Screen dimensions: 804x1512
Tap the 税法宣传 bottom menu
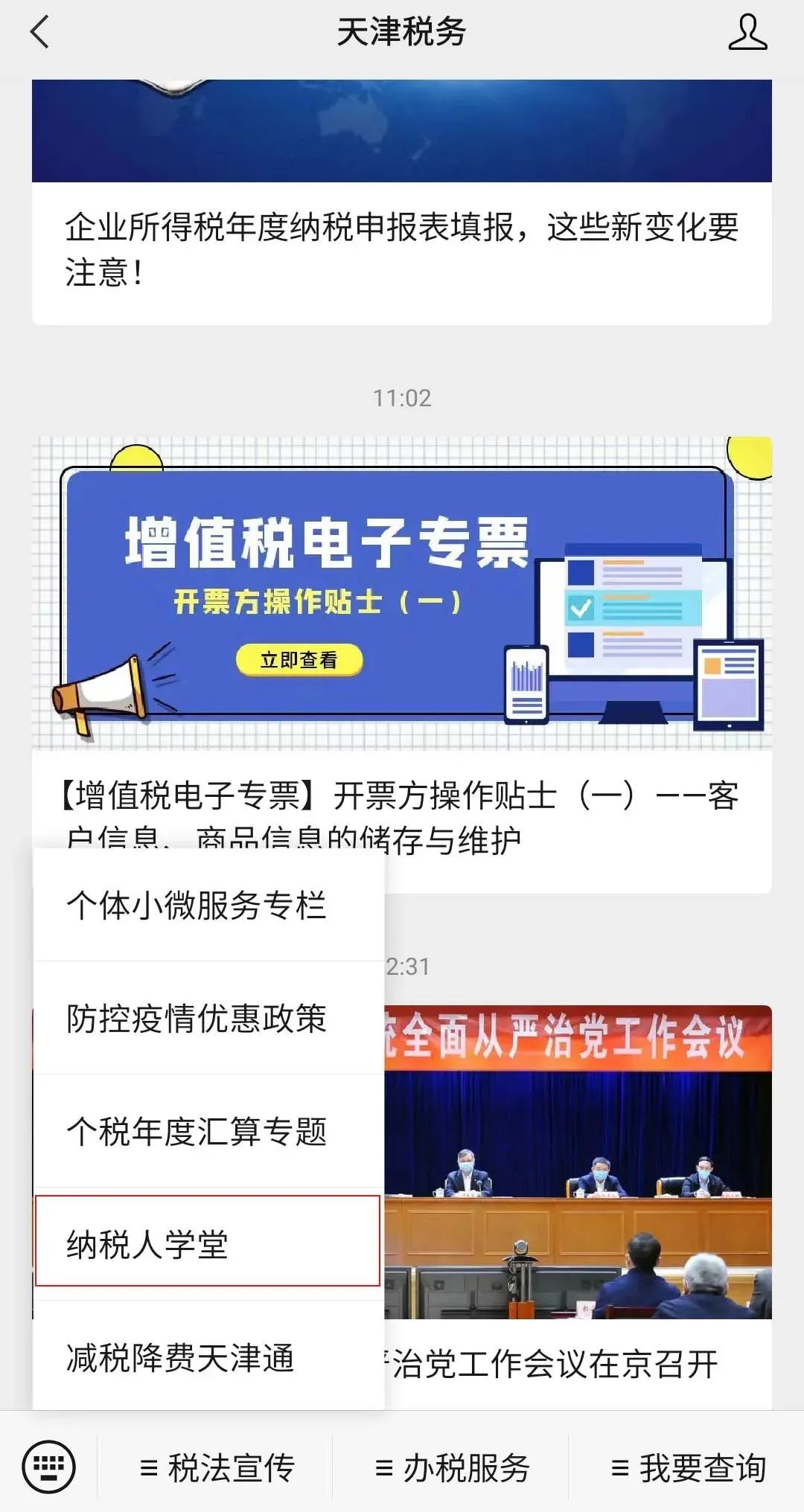click(x=216, y=1468)
